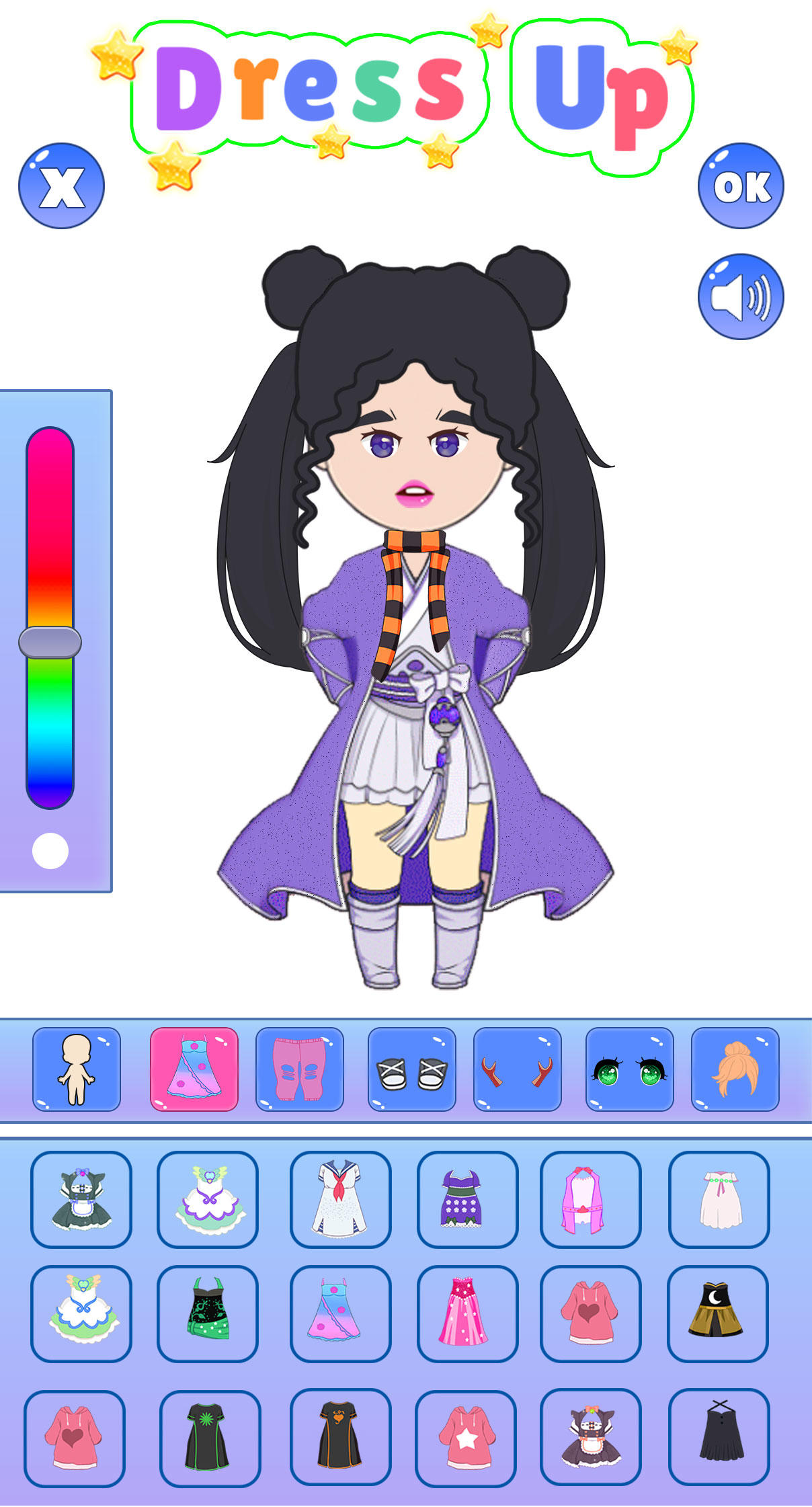Select the plain black strappy dress

pos(719,1436)
